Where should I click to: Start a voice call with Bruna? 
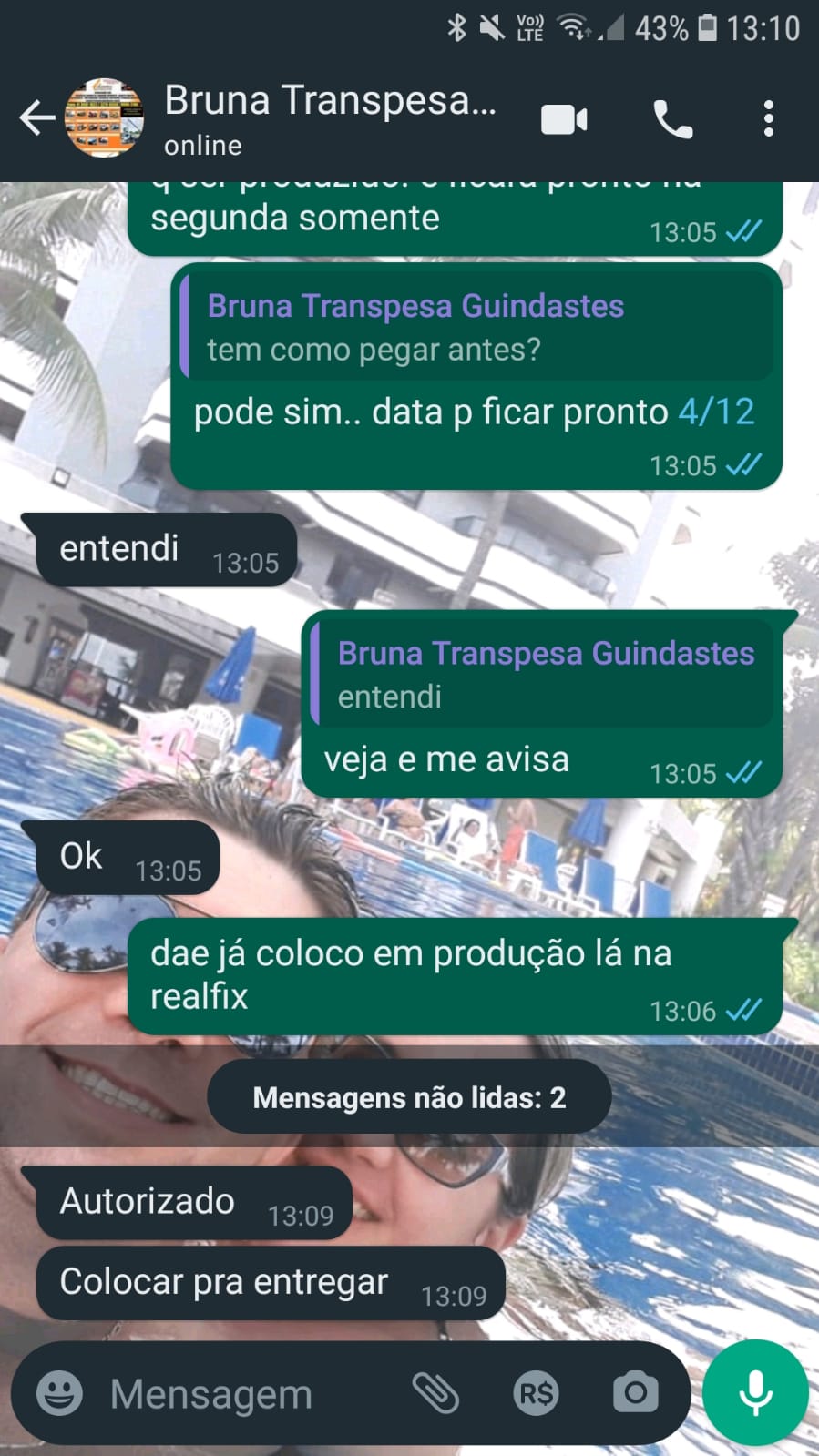673,119
